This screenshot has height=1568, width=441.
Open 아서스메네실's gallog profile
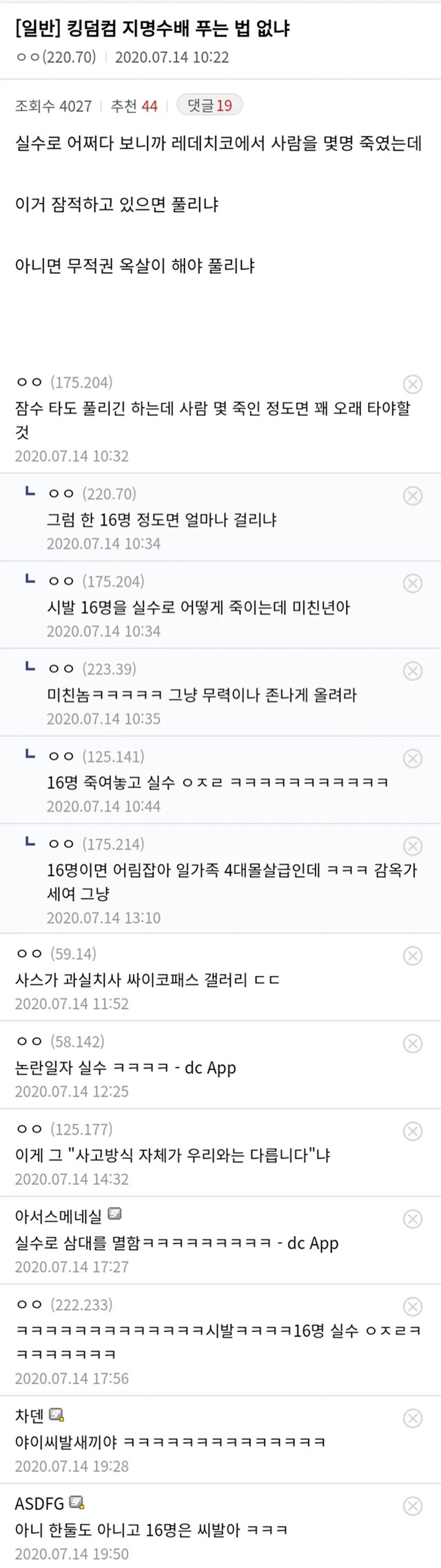pos(115,1215)
